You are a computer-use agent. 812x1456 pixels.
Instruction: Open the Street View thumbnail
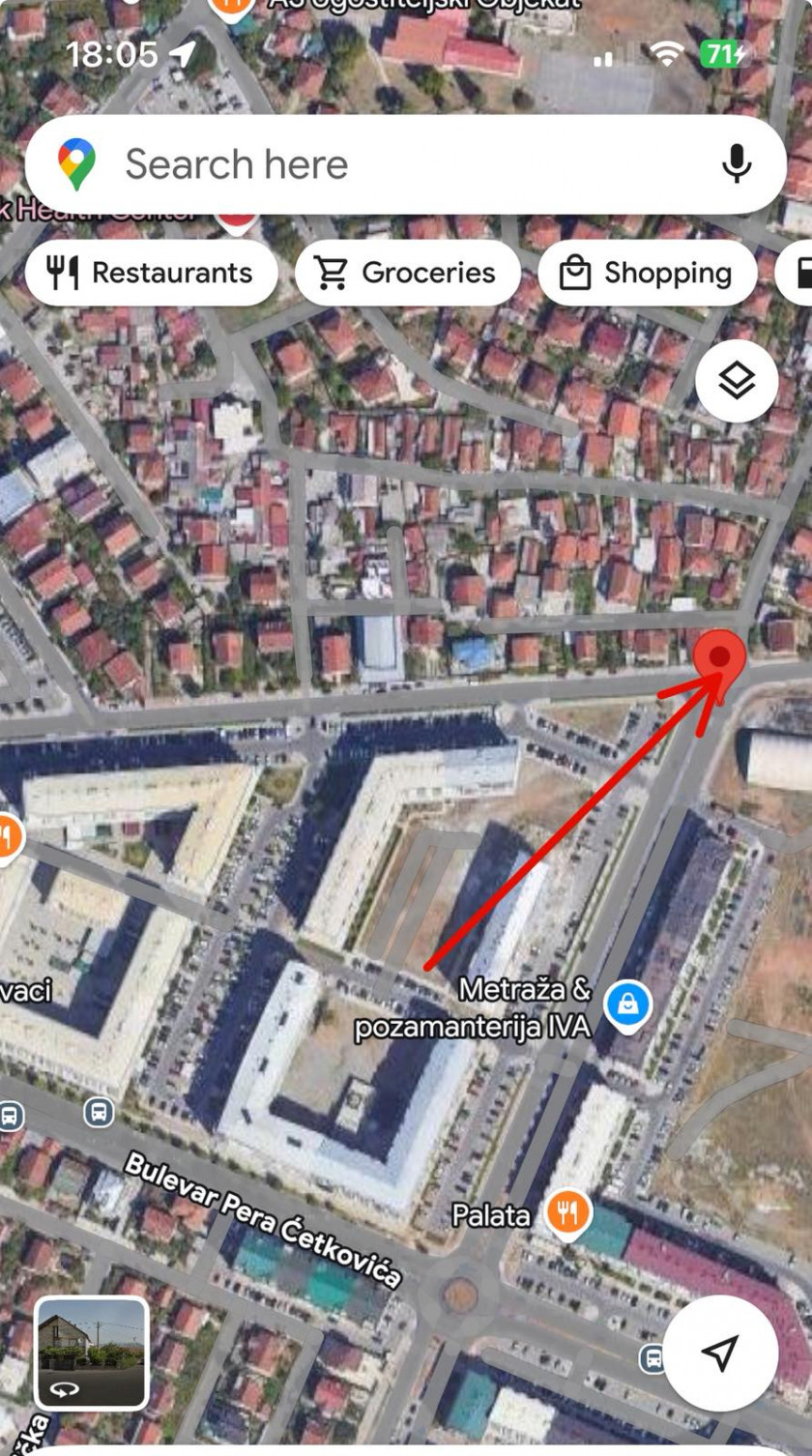pos(91,1353)
